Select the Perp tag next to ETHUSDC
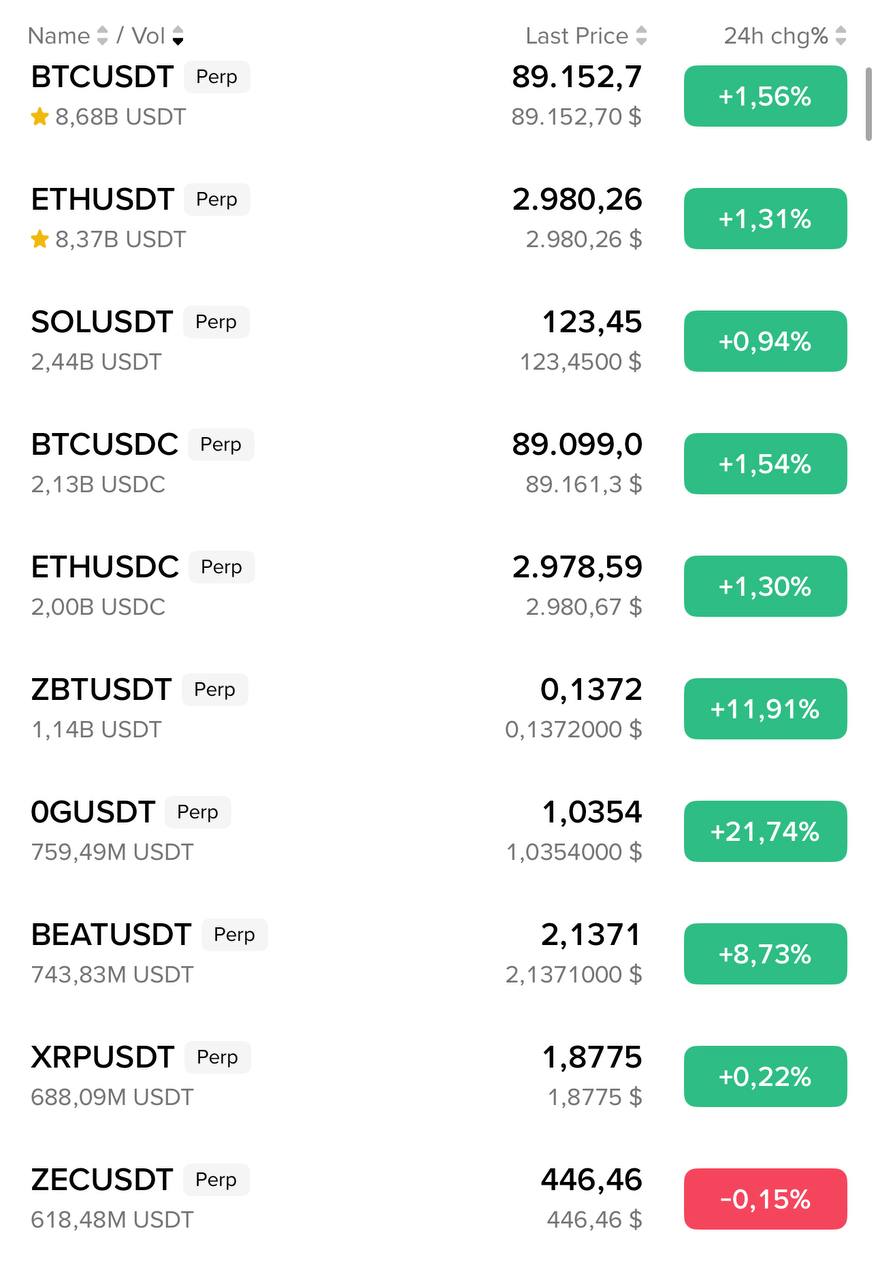Viewport: 878px width, 1280px height. (x=222, y=566)
